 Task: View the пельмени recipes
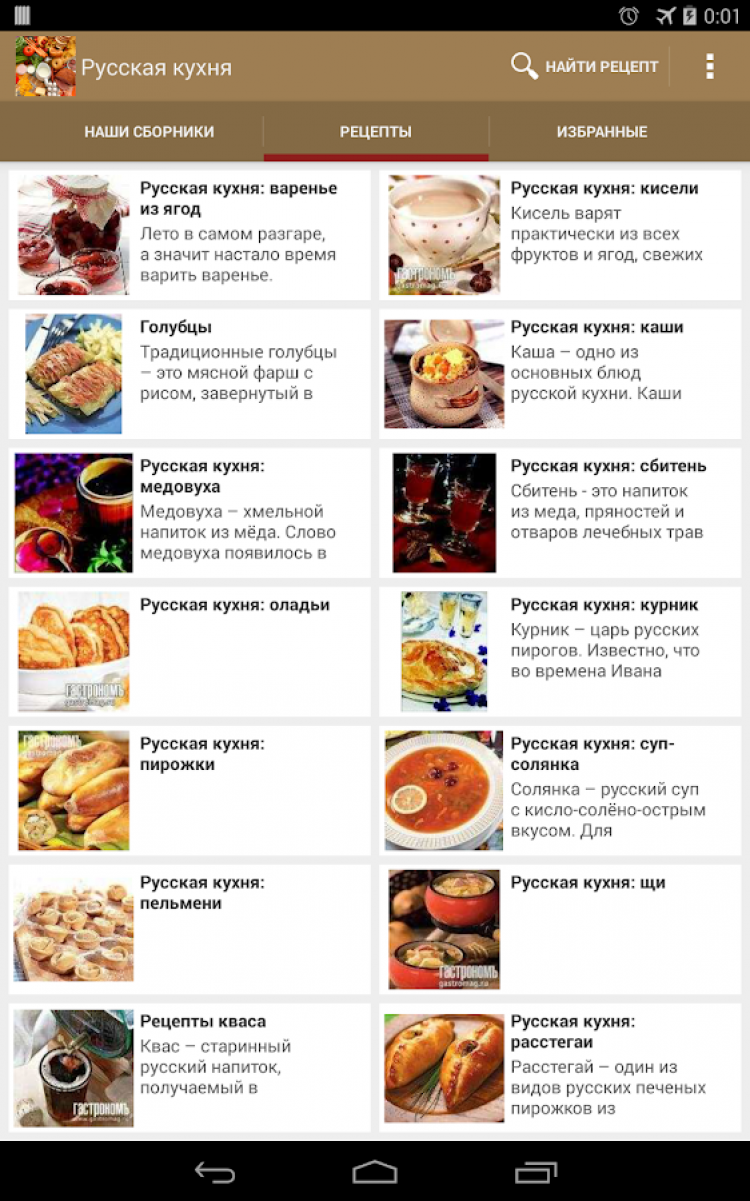(189, 930)
